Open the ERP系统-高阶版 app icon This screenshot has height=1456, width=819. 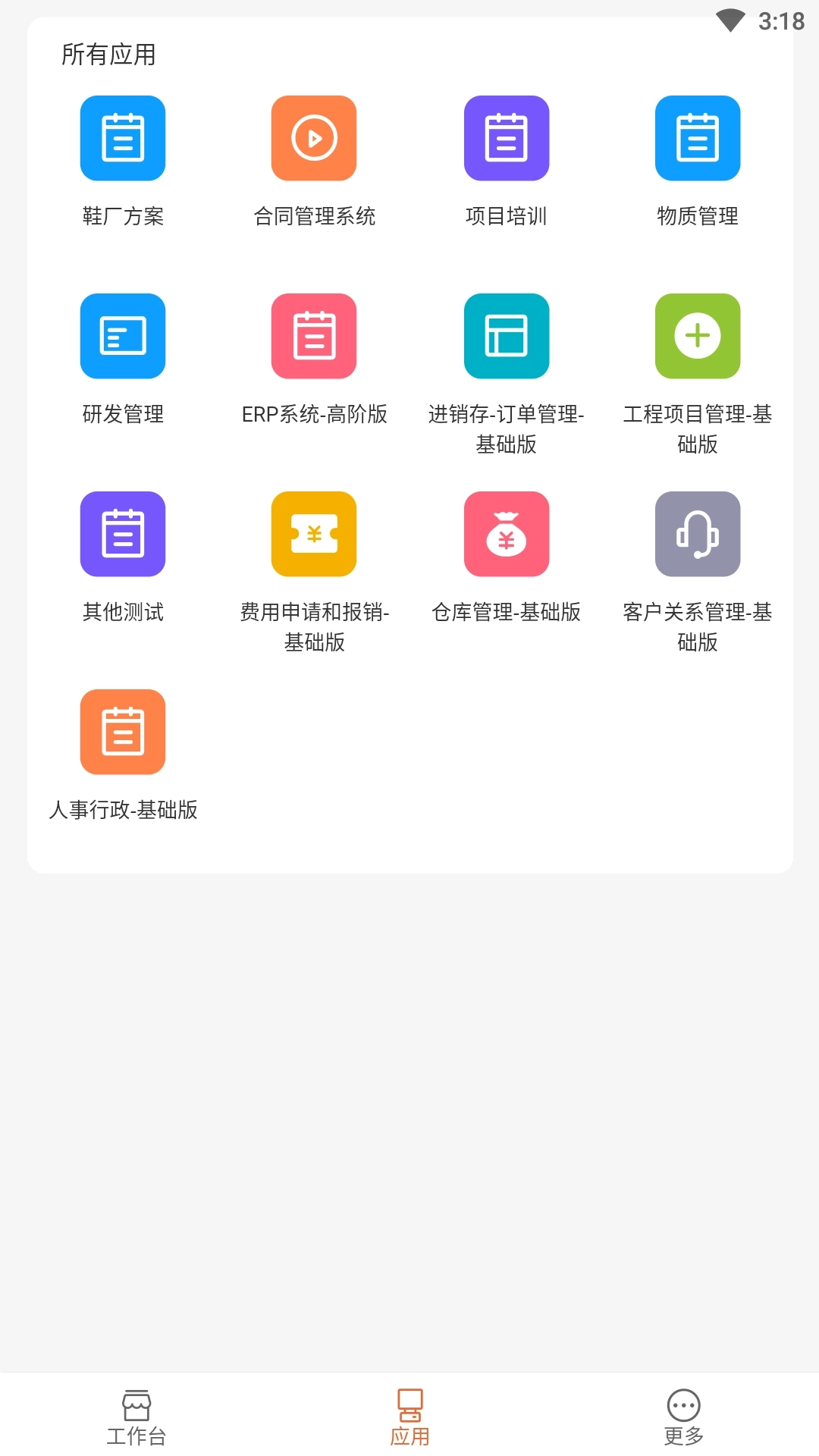pyautogui.click(x=313, y=336)
